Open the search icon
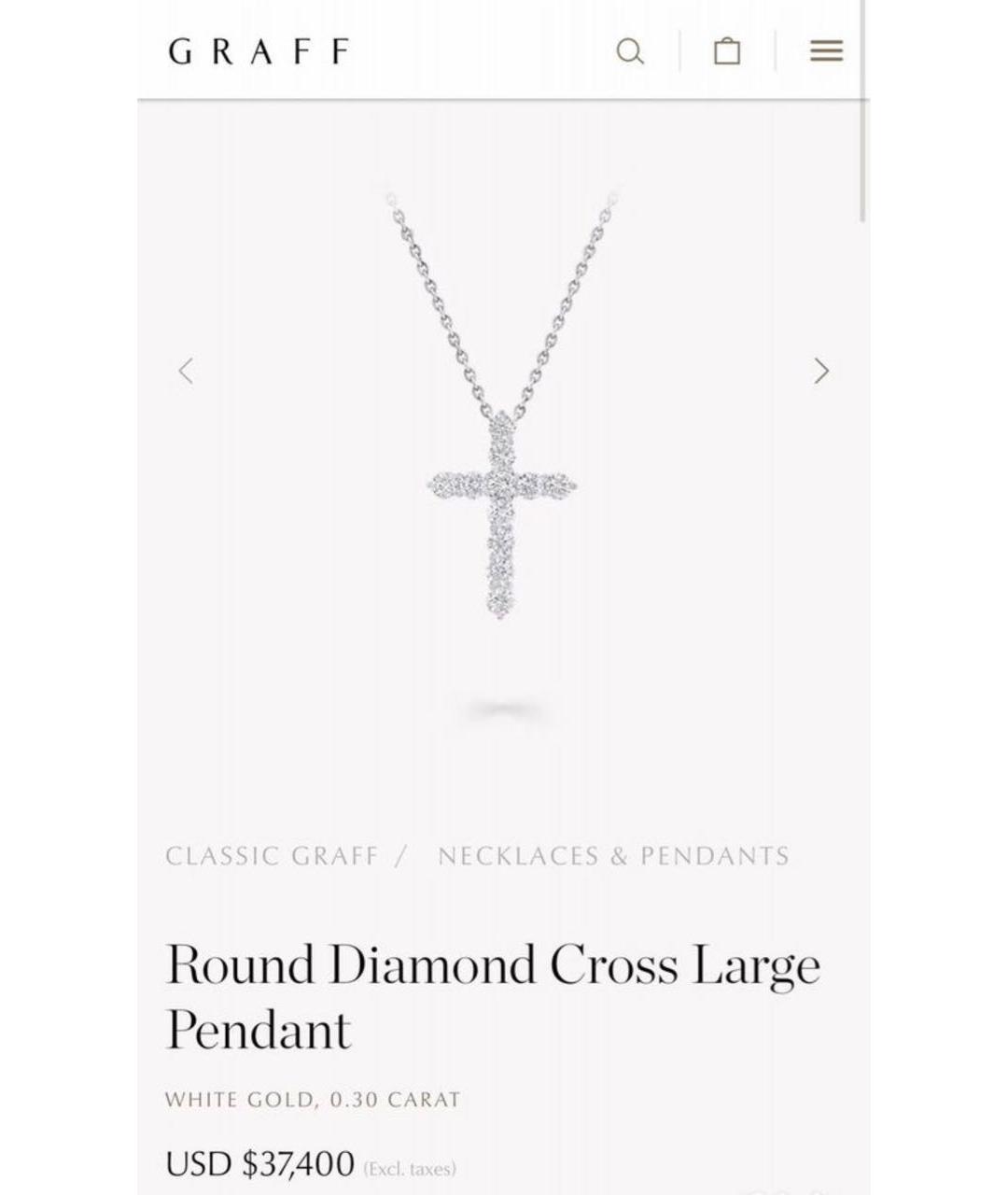 click(631, 50)
